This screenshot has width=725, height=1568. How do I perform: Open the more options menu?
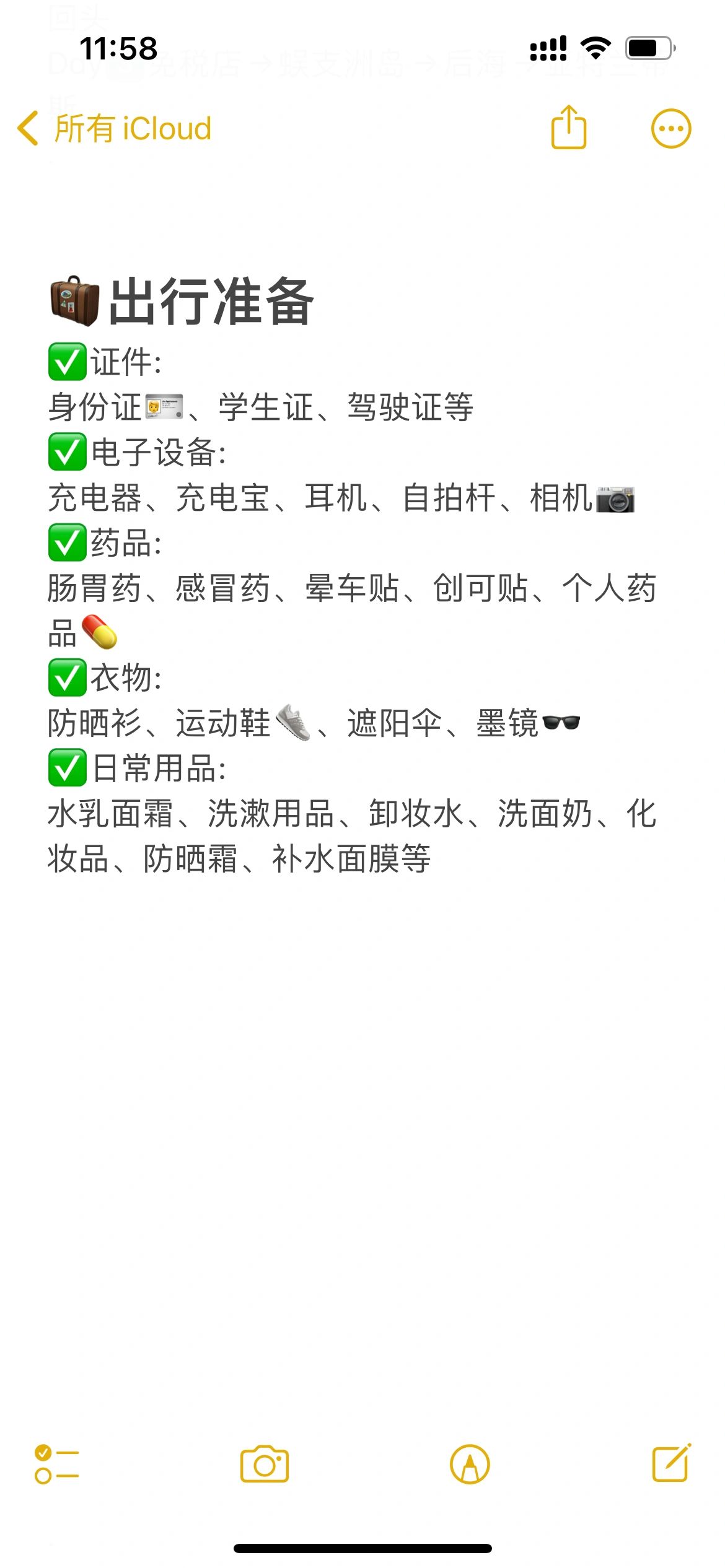click(671, 129)
